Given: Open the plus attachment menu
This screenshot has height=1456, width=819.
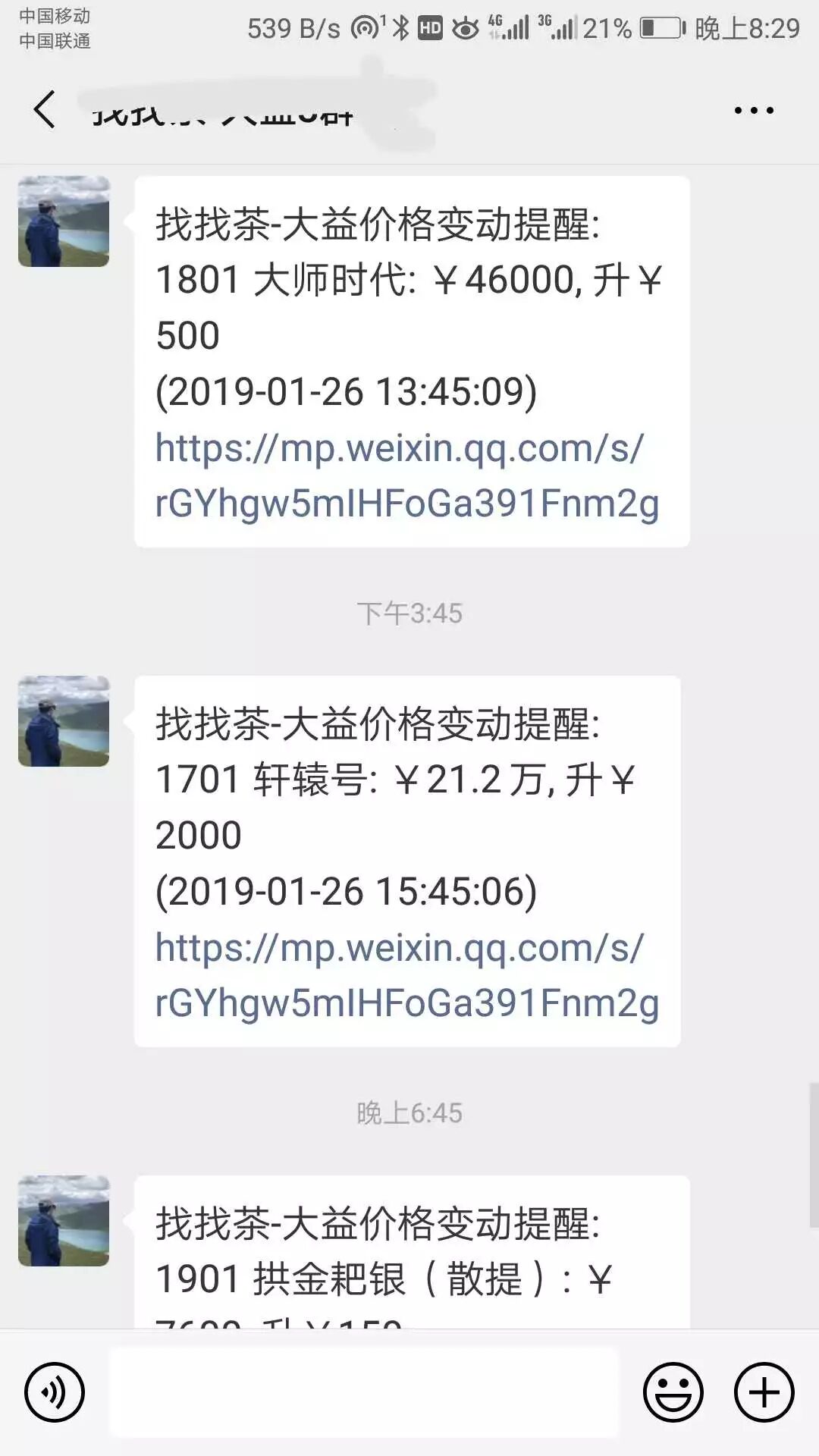Looking at the screenshot, I should click(x=764, y=1392).
